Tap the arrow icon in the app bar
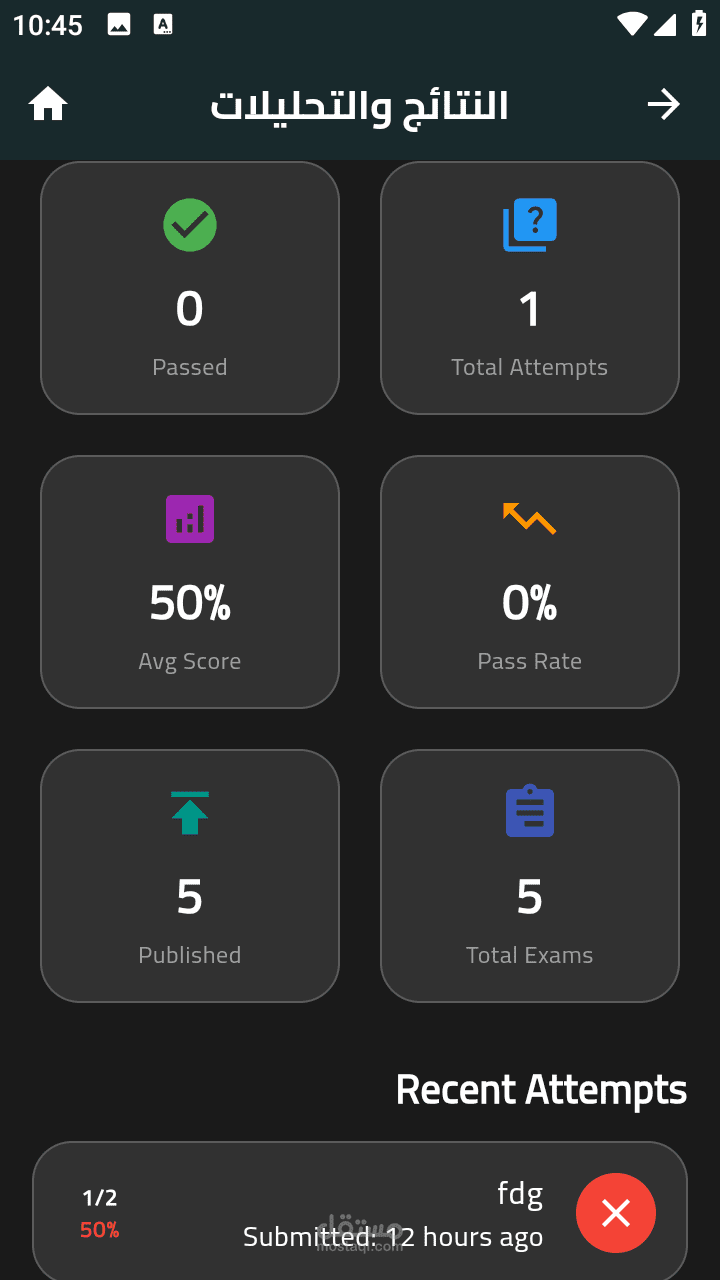This screenshot has width=720, height=1280. [x=663, y=104]
